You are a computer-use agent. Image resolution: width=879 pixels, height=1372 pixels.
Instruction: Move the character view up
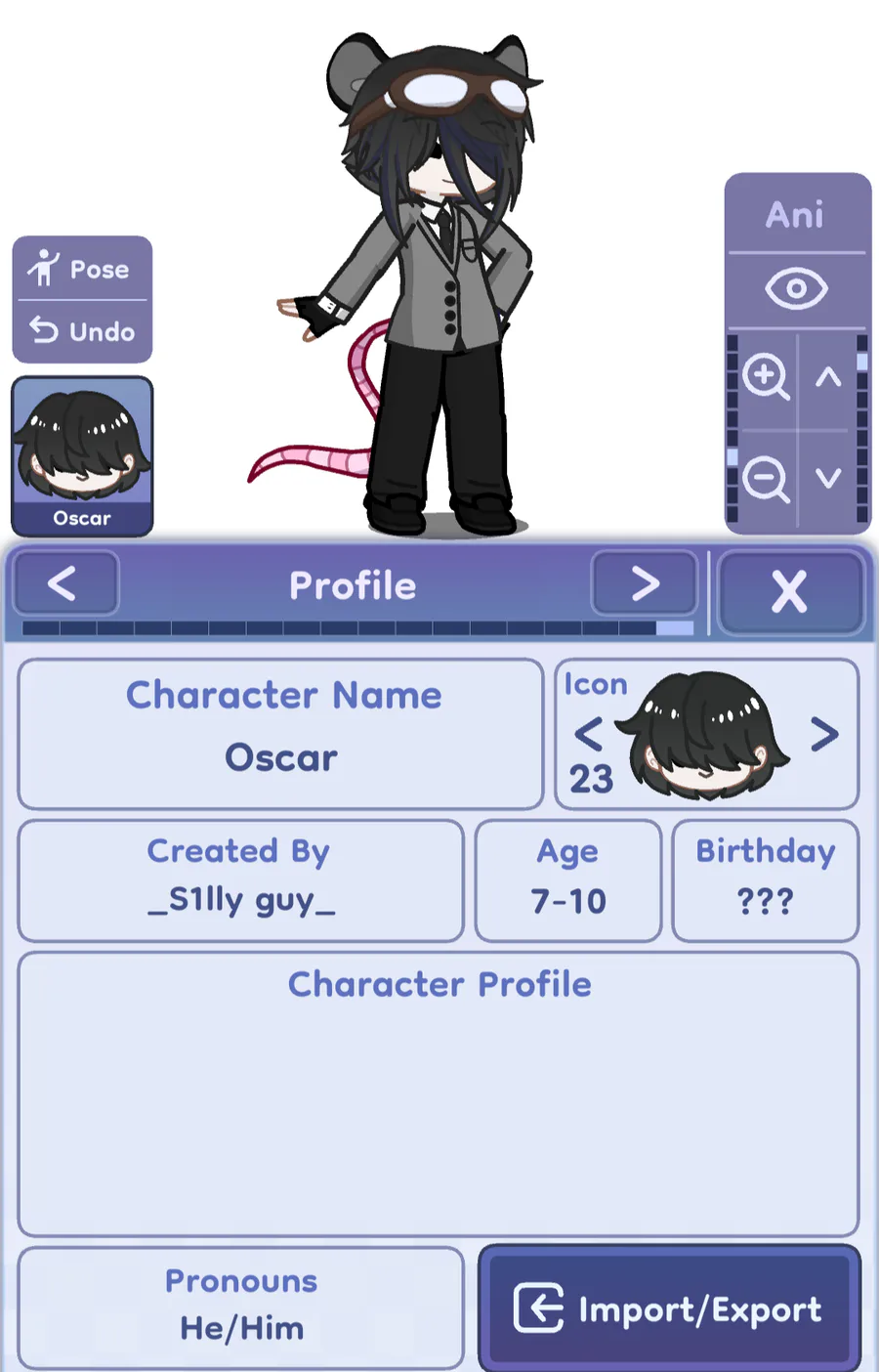pyautogui.click(x=828, y=377)
